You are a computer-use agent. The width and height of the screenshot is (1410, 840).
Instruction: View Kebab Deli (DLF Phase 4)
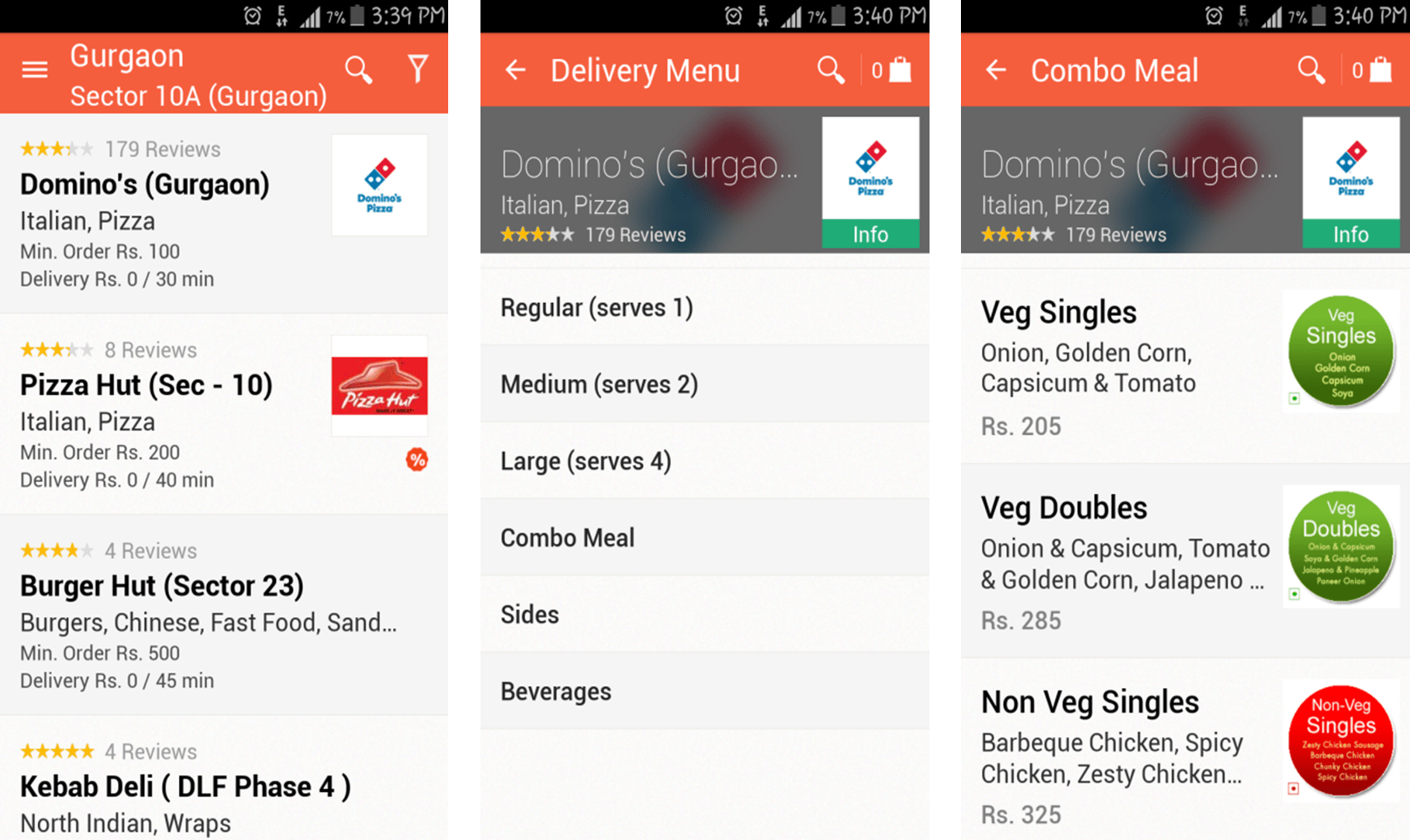185,788
